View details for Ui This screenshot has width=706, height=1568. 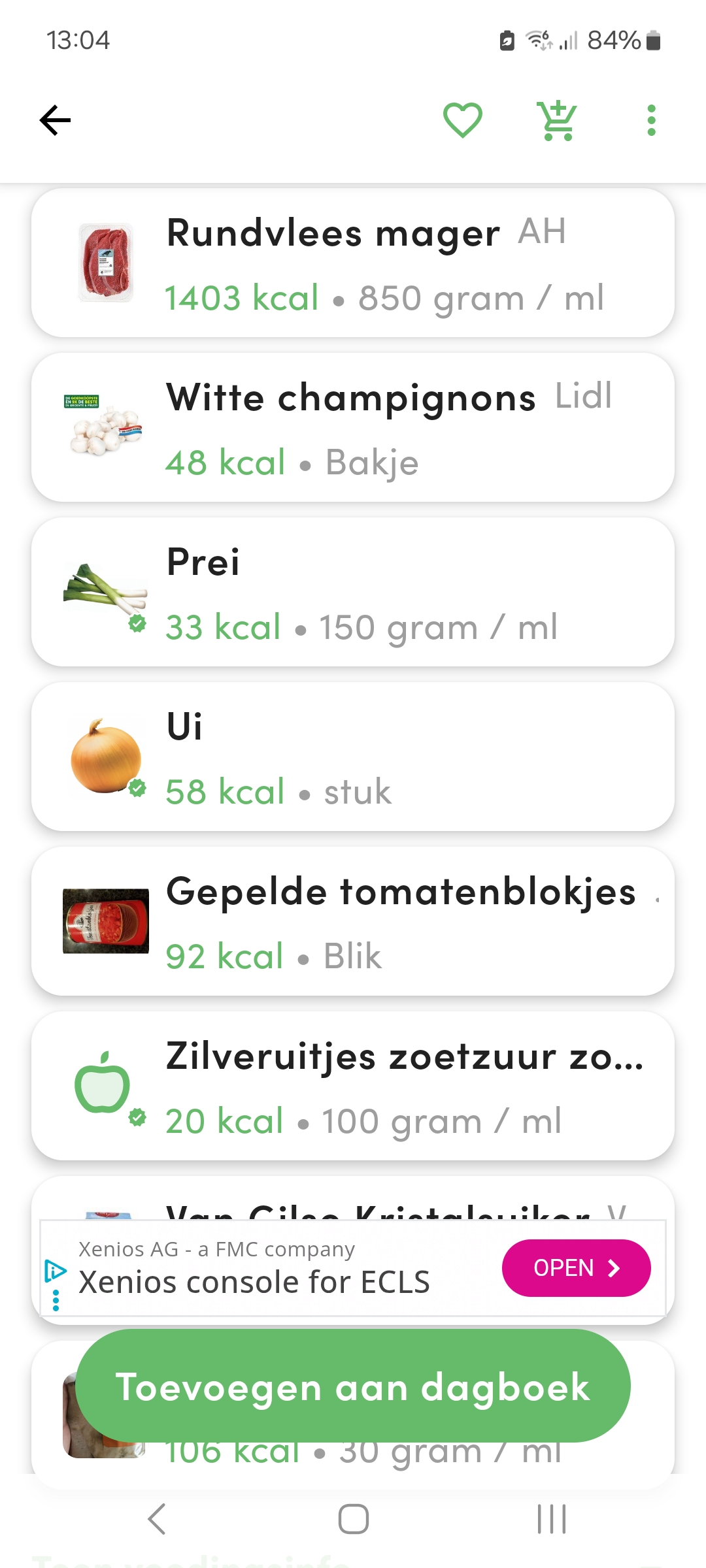[x=353, y=757]
